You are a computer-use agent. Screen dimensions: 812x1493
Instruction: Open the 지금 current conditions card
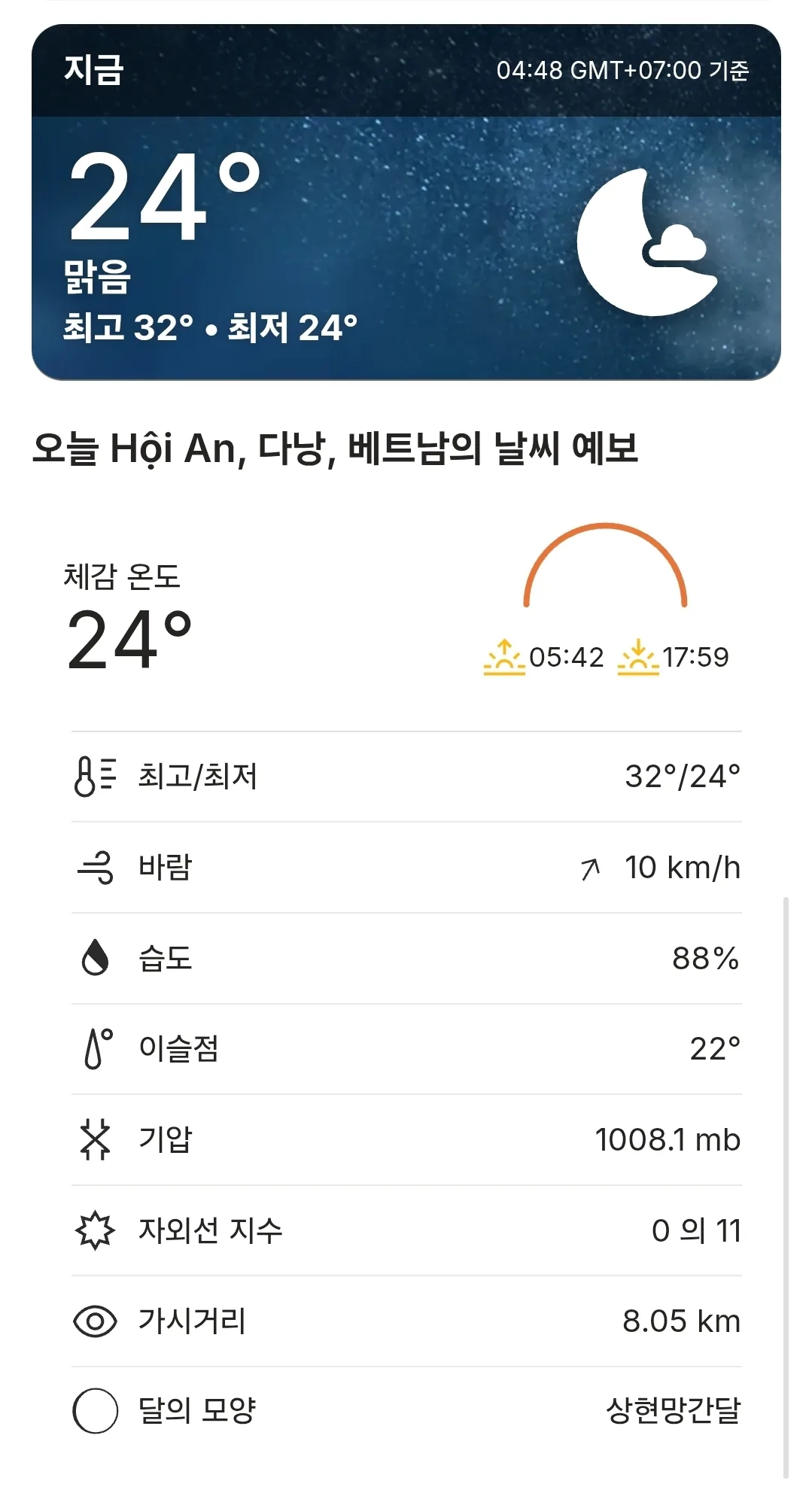pos(406,202)
